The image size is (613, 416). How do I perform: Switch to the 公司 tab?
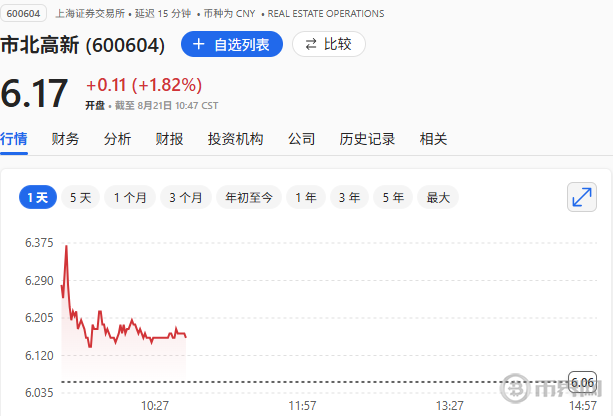tap(301, 139)
